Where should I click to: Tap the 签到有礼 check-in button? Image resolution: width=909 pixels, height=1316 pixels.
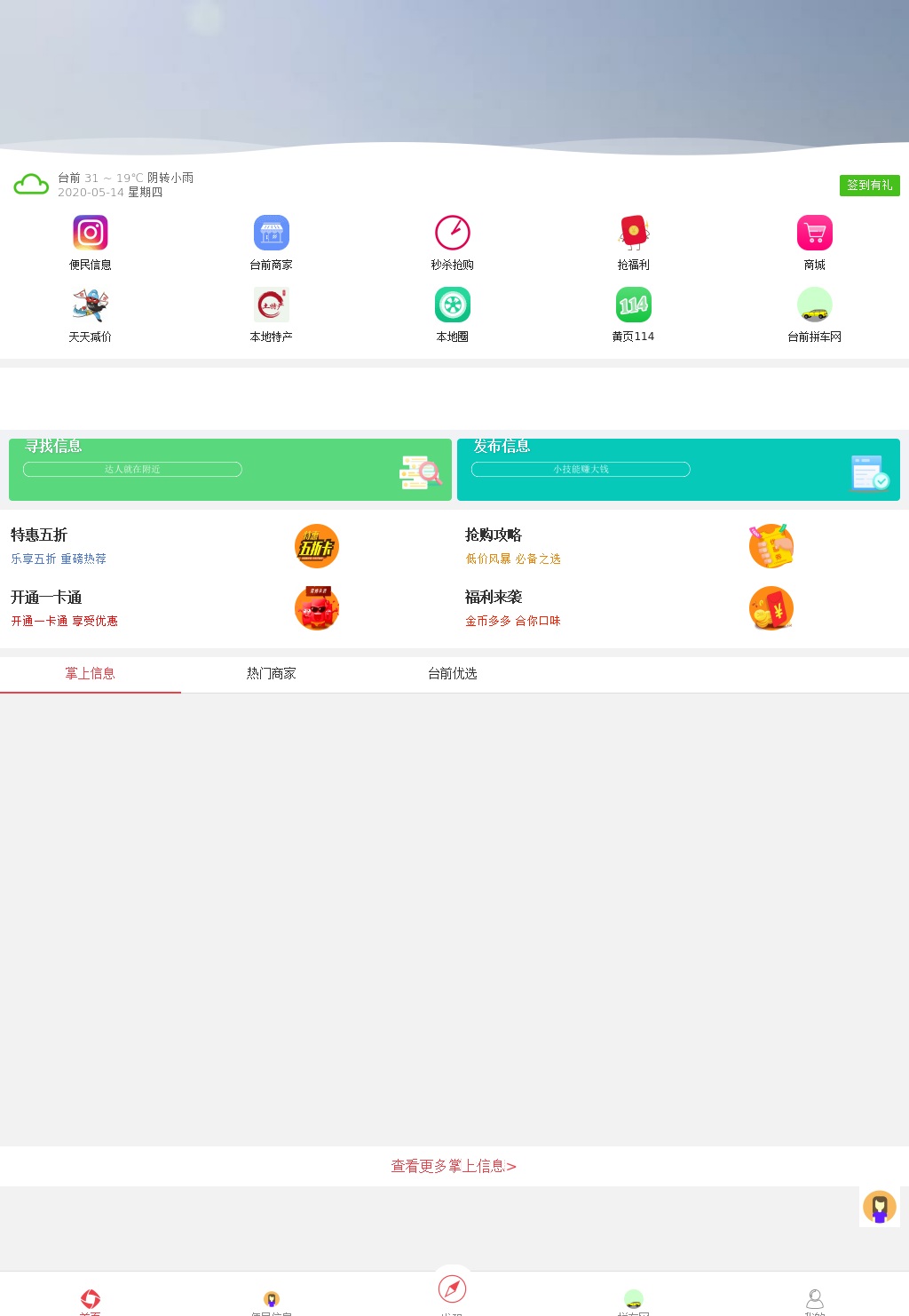869,186
